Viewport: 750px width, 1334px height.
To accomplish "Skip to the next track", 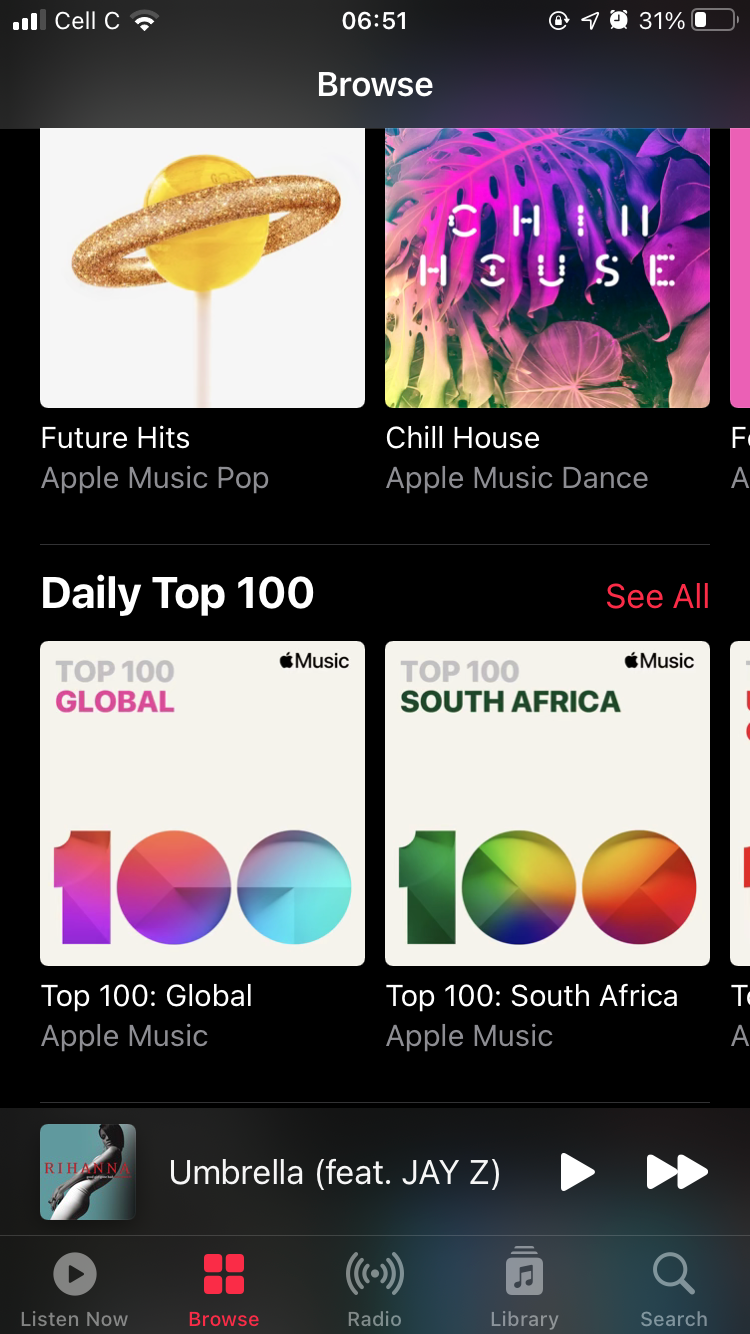I will 677,1172.
